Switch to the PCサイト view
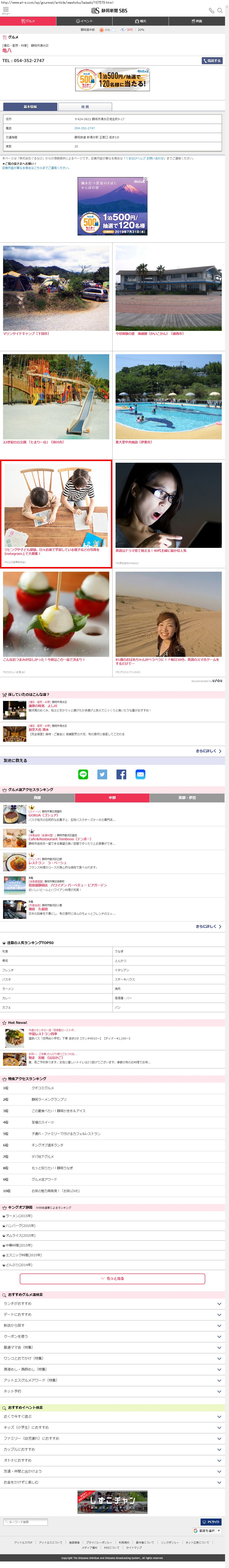 (x=211, y=1522)
